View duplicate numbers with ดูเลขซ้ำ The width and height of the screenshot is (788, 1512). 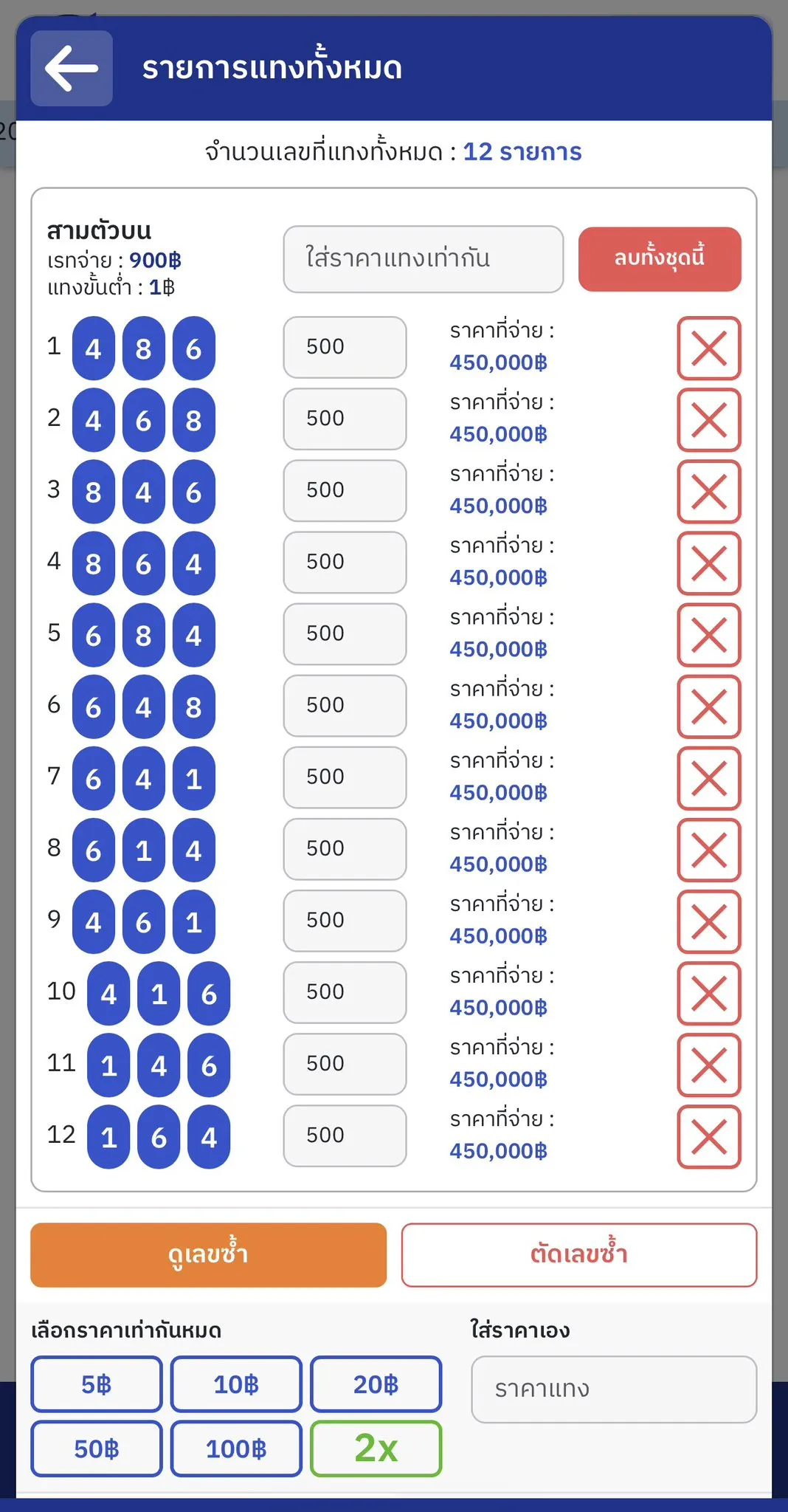tap(208, 1255)
